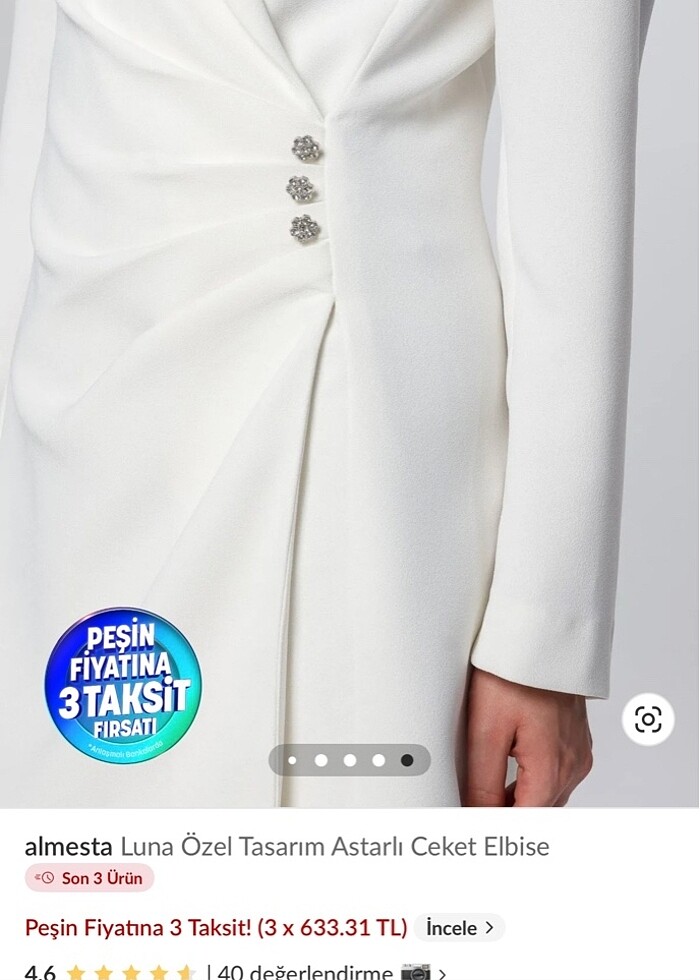Tap the similar-product visual search icon
This screenshot has height=980, width=700.
[x=648, y=719]
